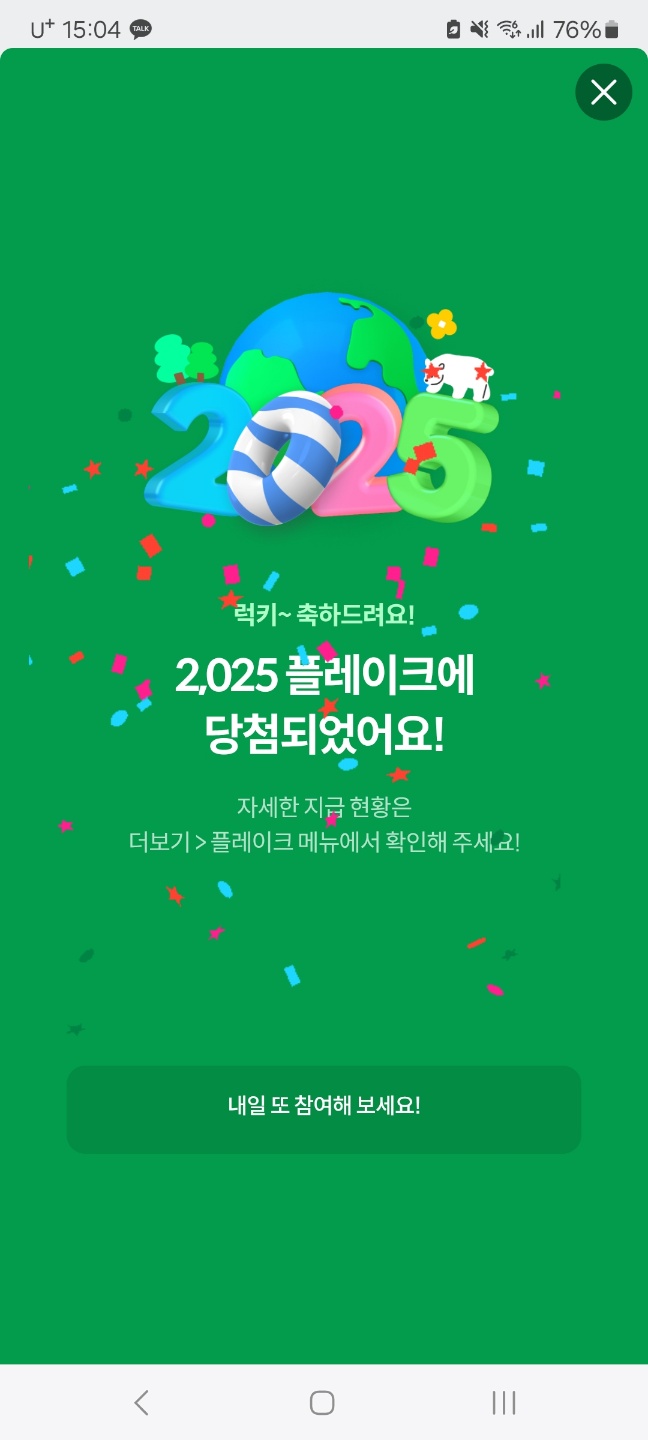Close the 2025 플레이크 winning popup
This screenshot has width=648, height=1440.
(603, 92)
